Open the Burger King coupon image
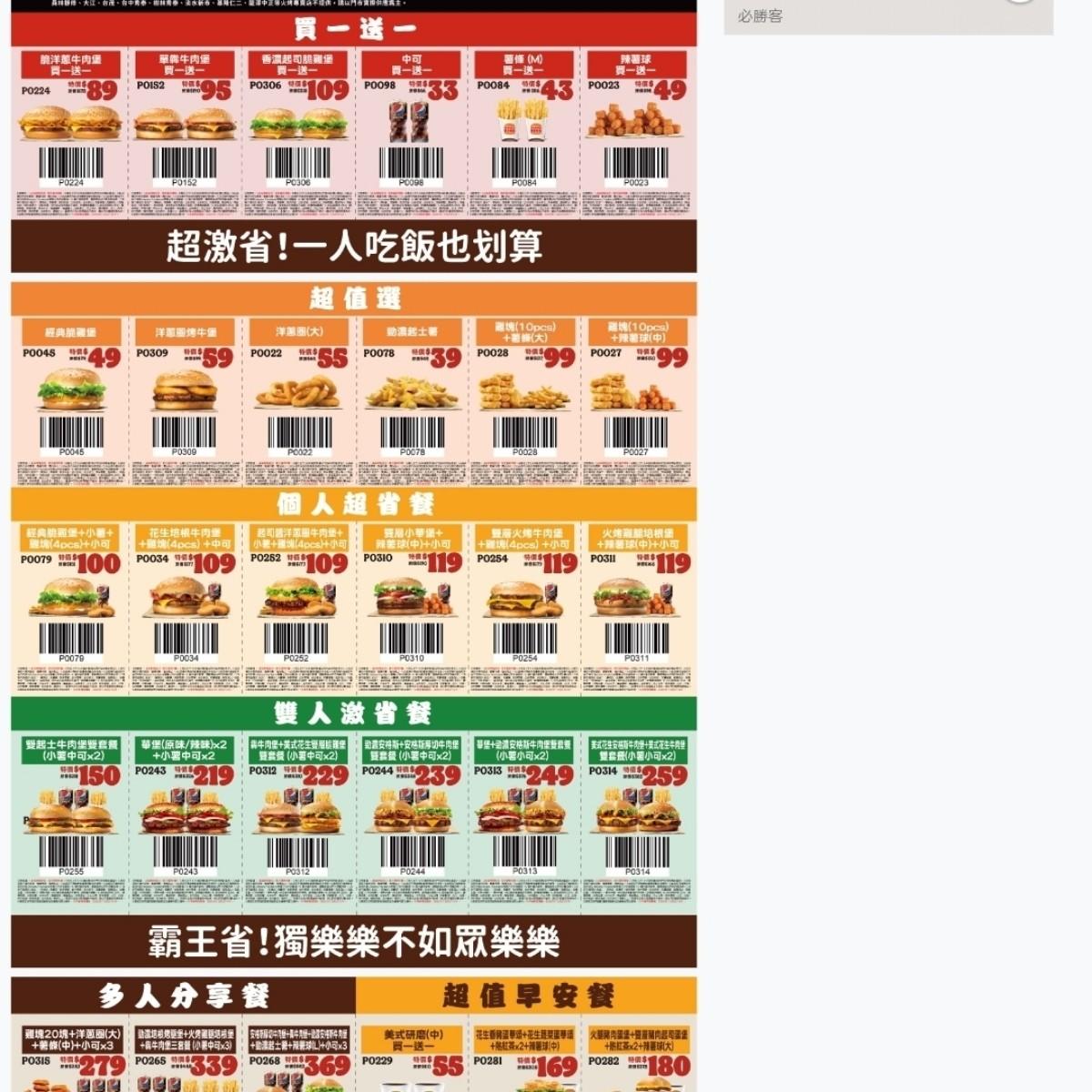The width and height of the screenshot is (1092, 1092). coord(354,546)
